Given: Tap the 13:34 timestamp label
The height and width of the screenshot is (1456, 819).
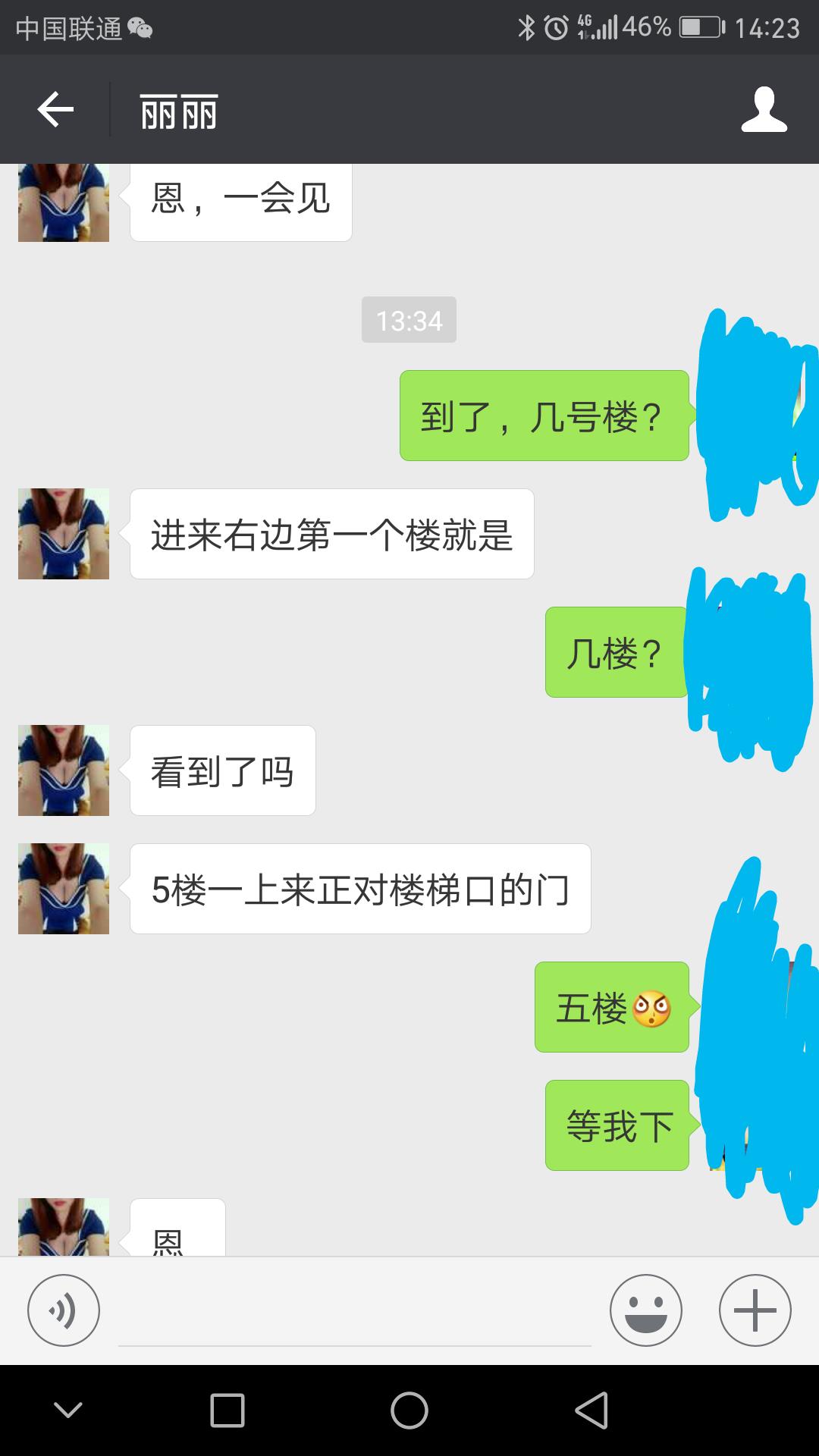Looking at the screenshot, I should point(409,321).
